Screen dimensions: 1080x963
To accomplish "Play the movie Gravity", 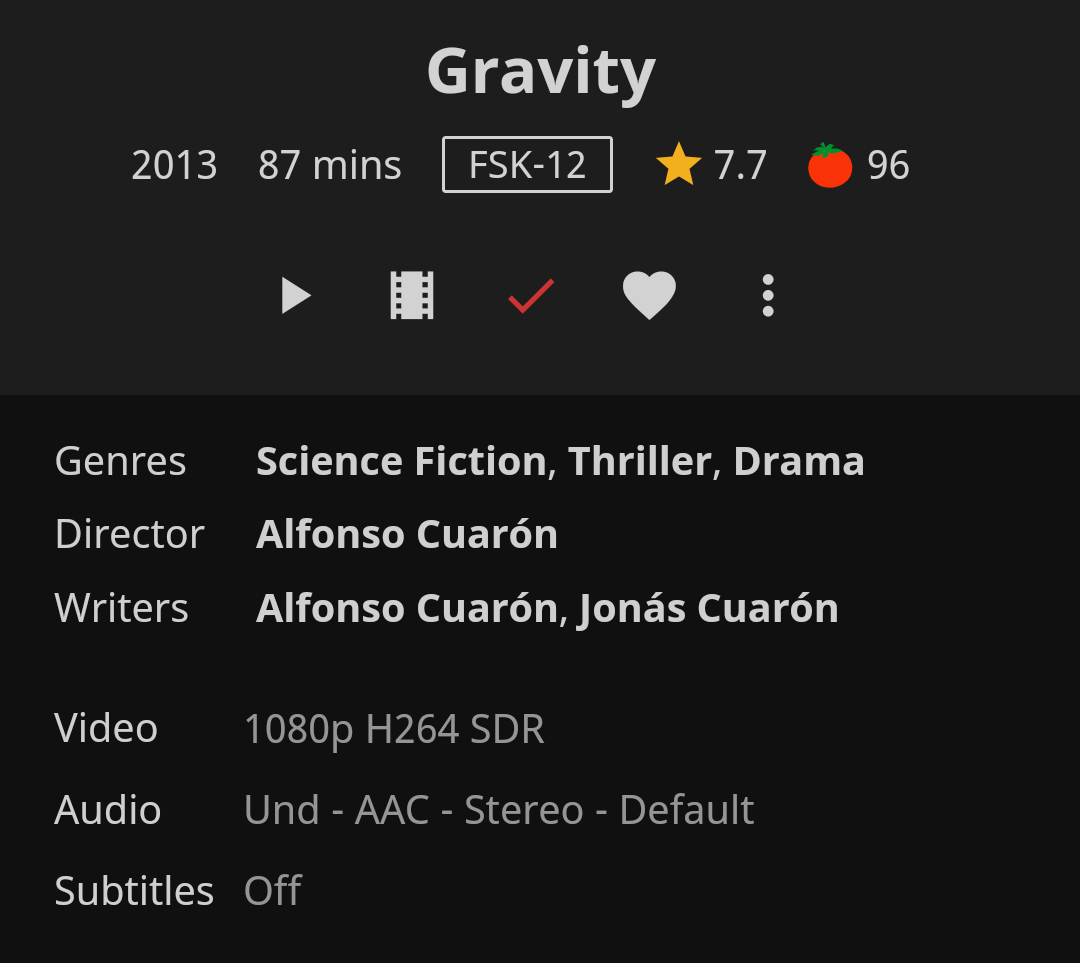I will pyautogui.click(x=296, y=296).
